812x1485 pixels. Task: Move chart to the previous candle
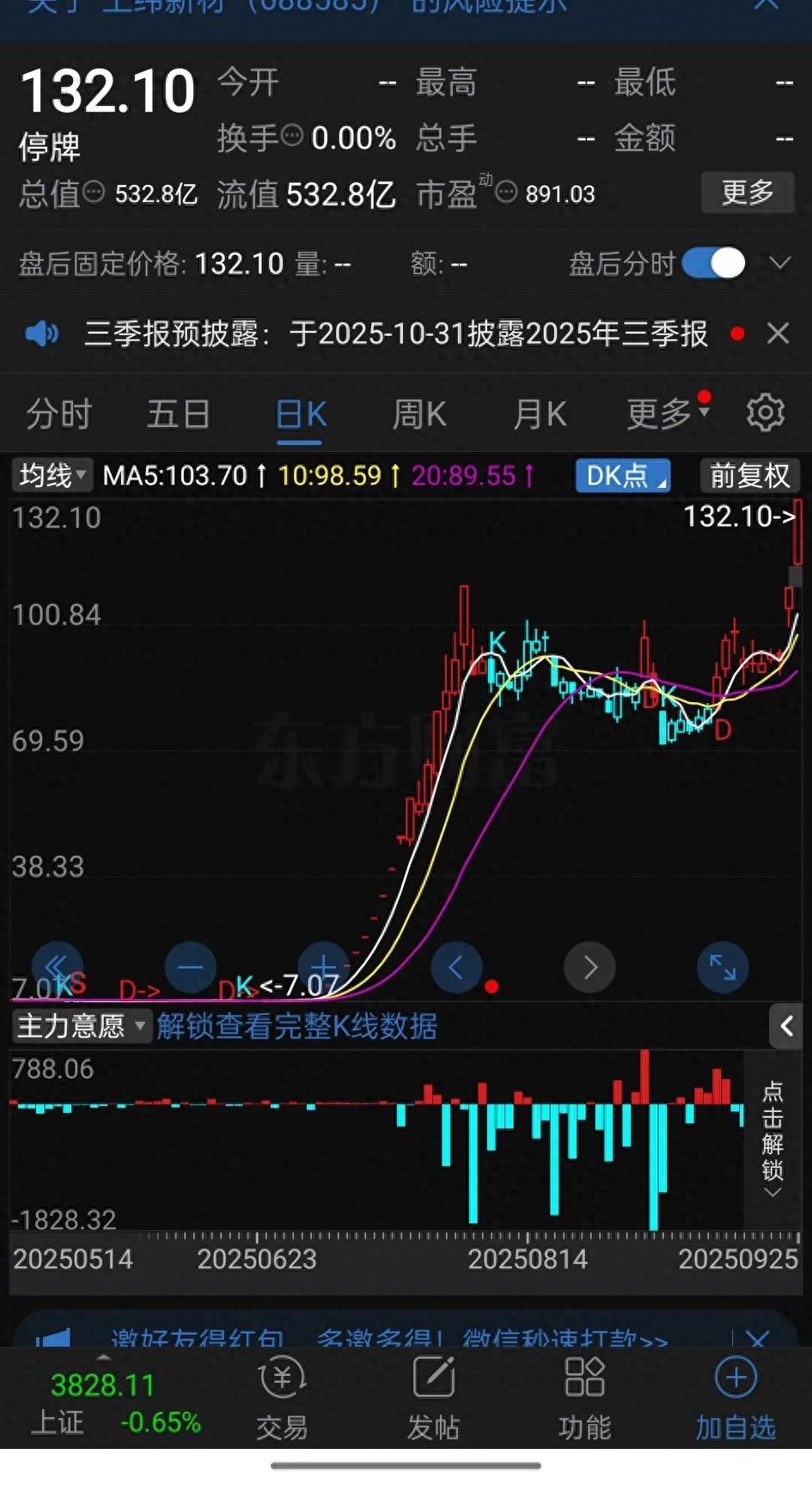point(456,968)
